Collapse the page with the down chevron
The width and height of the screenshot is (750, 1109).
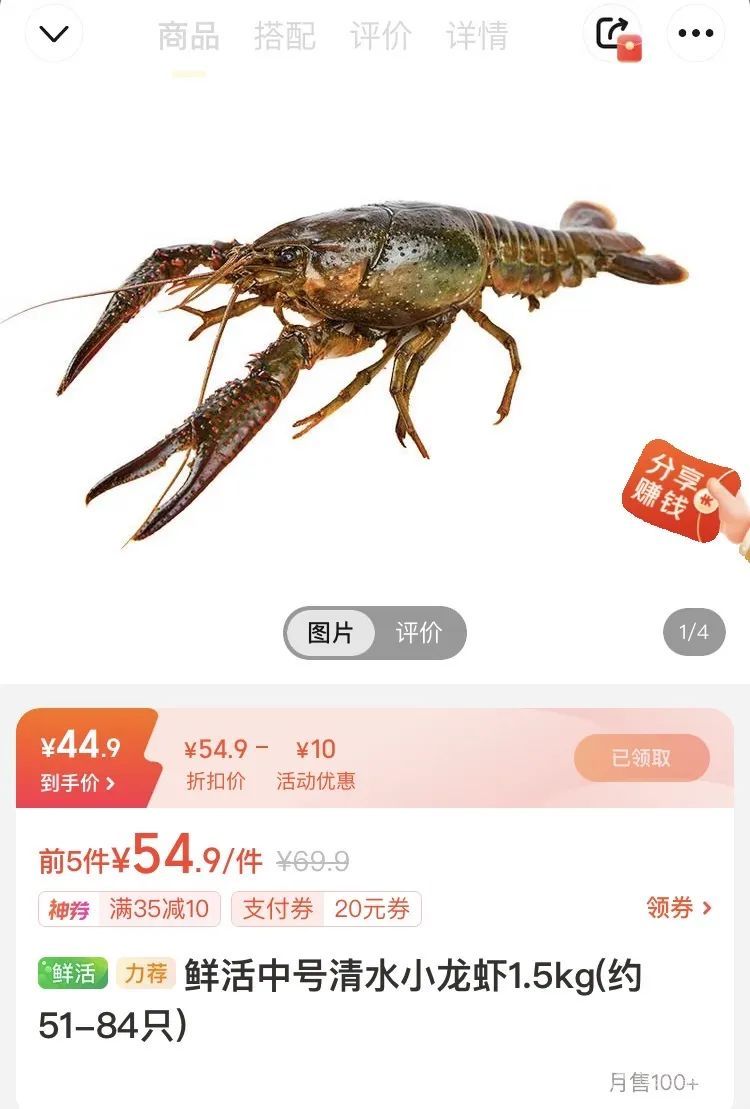(53, 34)
